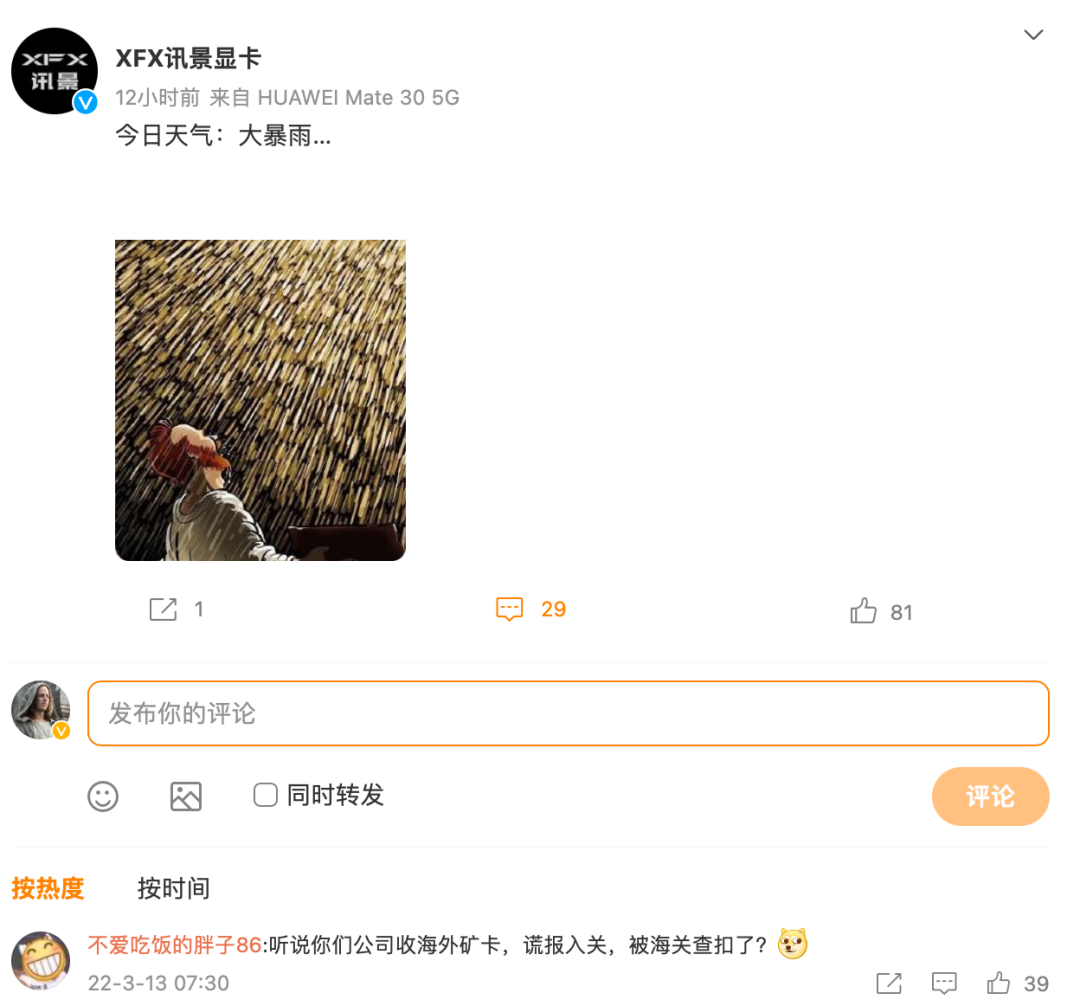The image size is (1080, 1006).
Task: Open the emoji picker for the comment
Action: coord(103,796)
